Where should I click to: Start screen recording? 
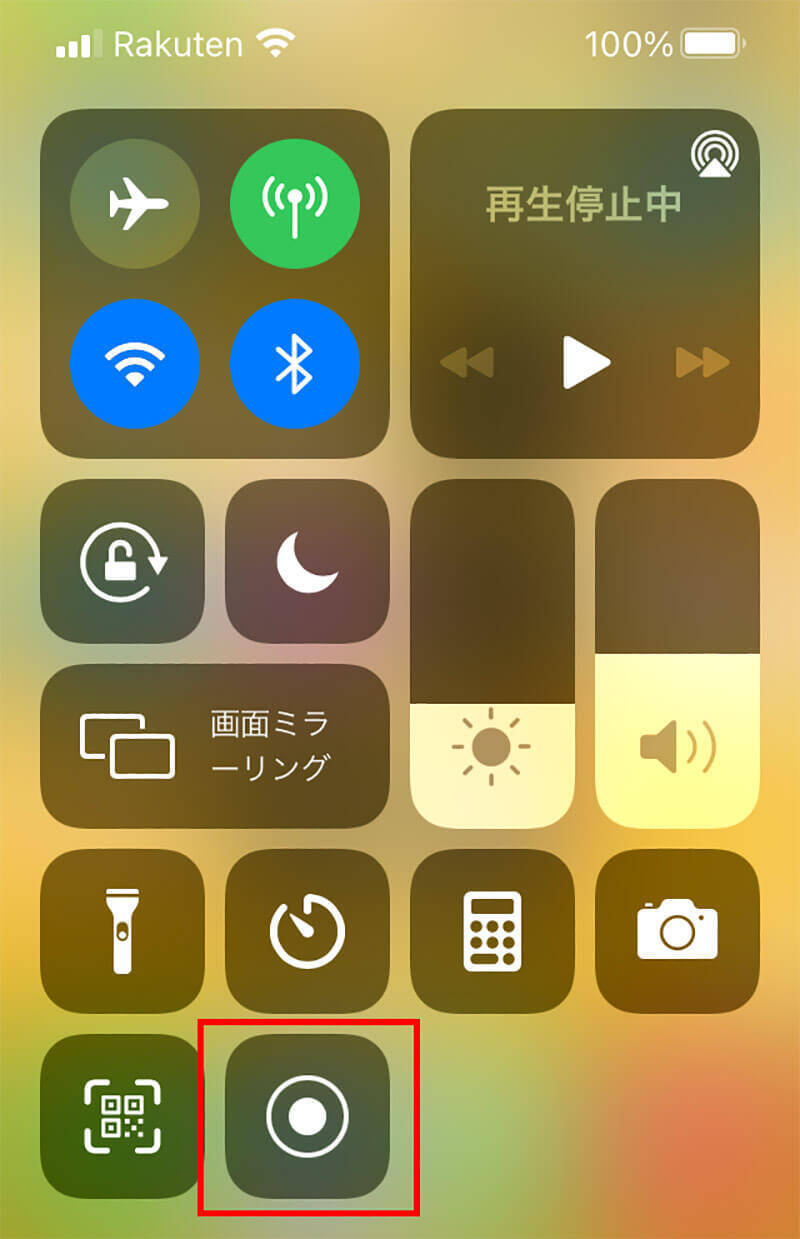pos(307,1115)
